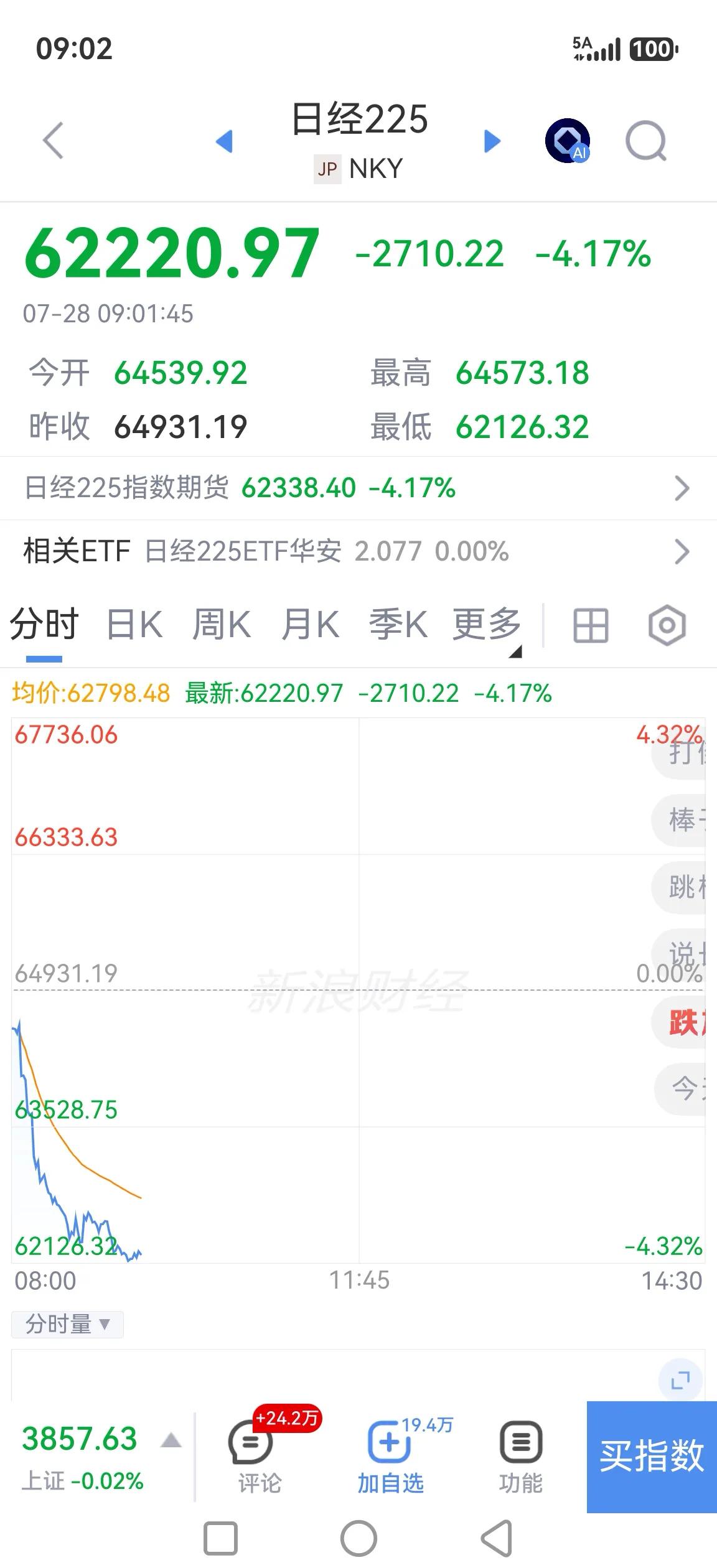This screenshot has width=717, height=1568.
Task: Open the grid layout icon
Action: (590, 625)
